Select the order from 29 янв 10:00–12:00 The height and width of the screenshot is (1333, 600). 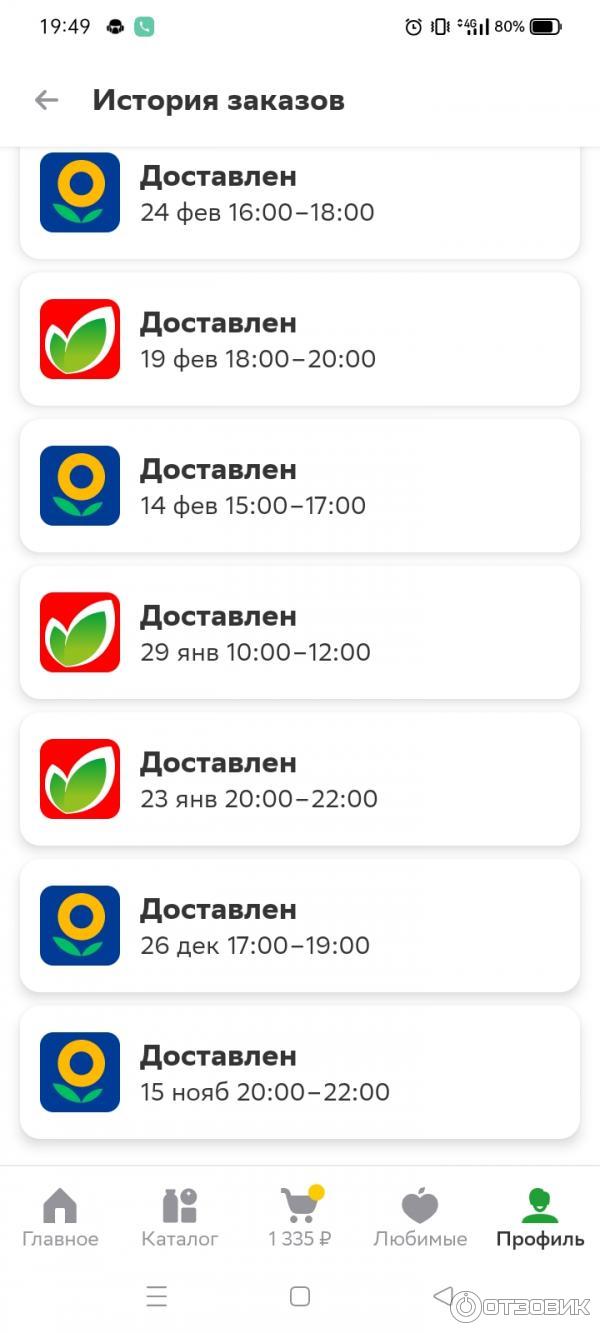pos(300,633)
